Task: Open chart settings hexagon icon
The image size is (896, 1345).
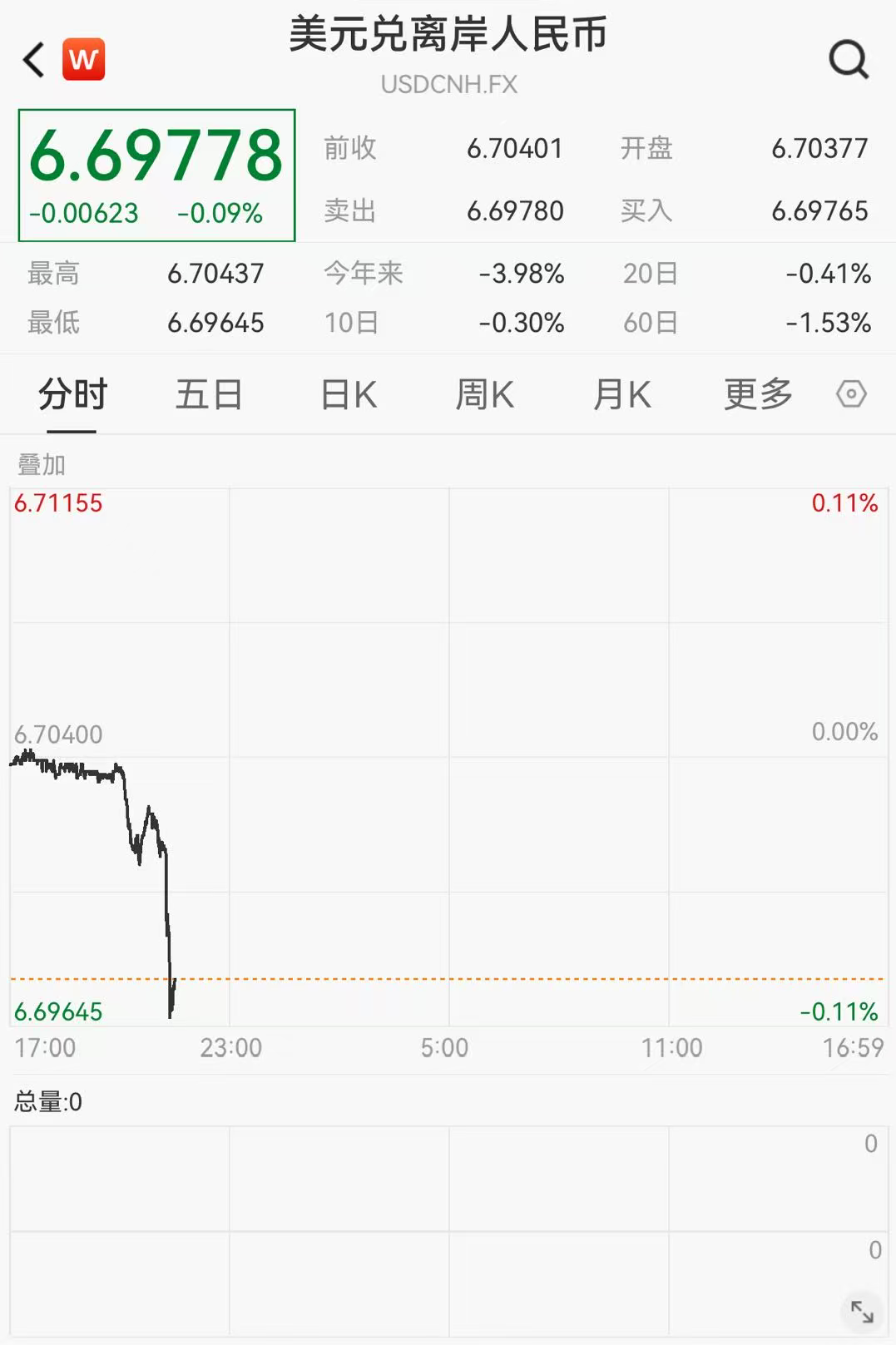Action: click(x=851, y=393)
